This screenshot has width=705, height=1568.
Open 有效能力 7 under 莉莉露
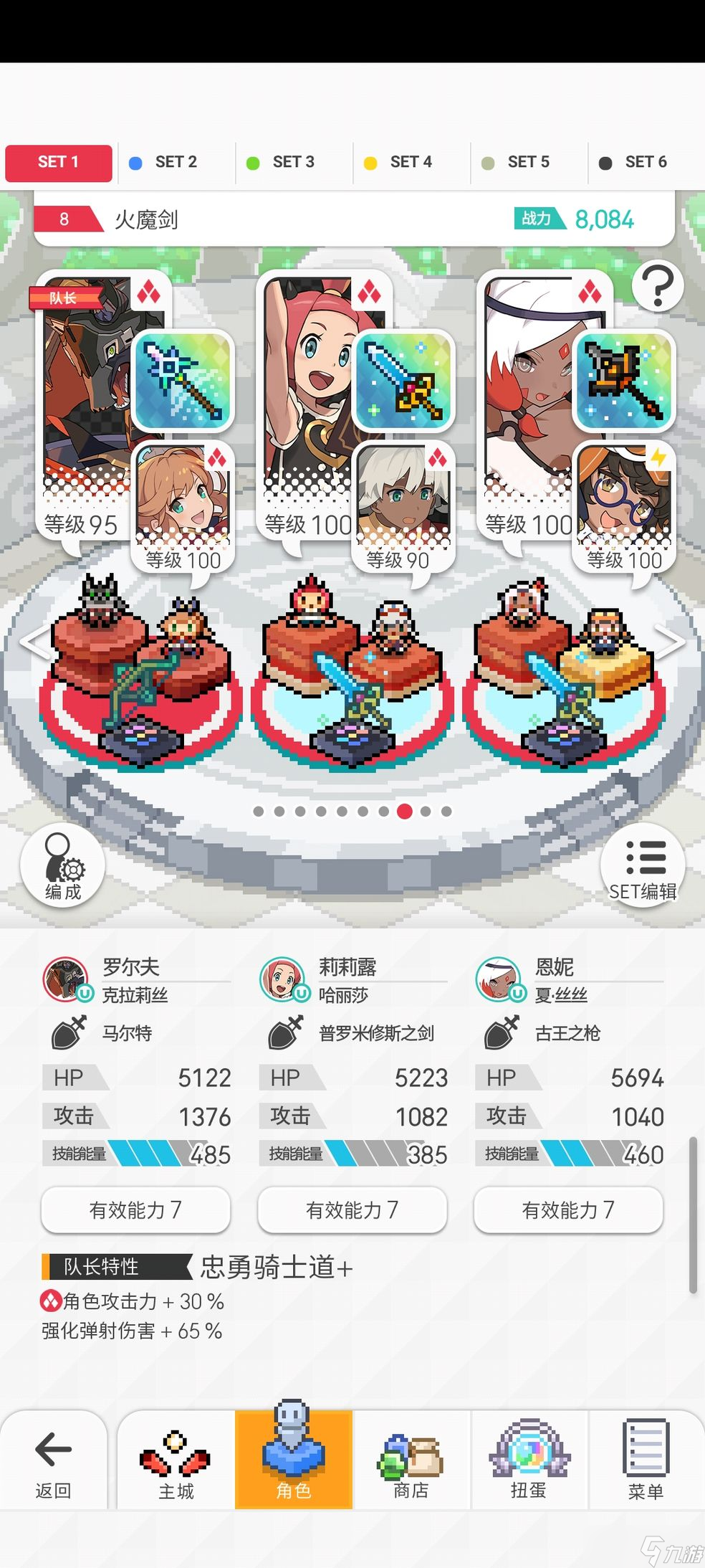[352, 1210]
